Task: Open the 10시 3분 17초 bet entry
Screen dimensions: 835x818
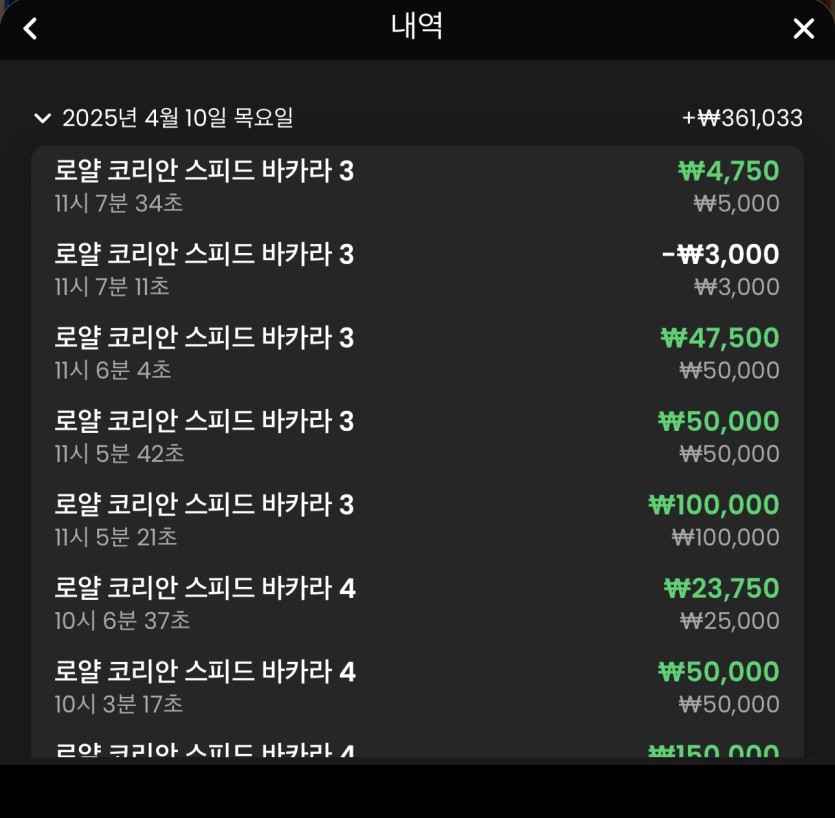Action: 416,687
